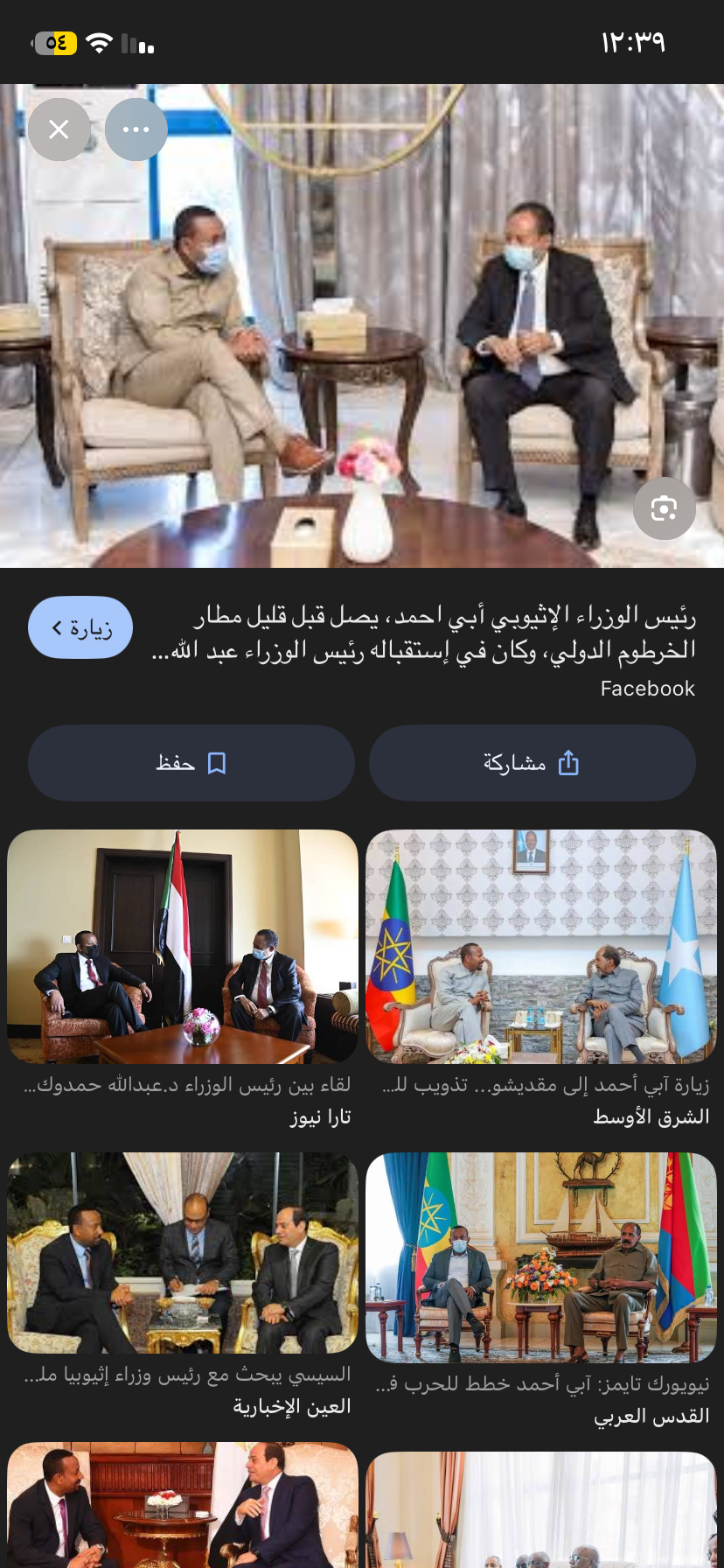Open the الشرق الأوسط related image
The width and height of the screenshot is (724, 1568).
540,947
